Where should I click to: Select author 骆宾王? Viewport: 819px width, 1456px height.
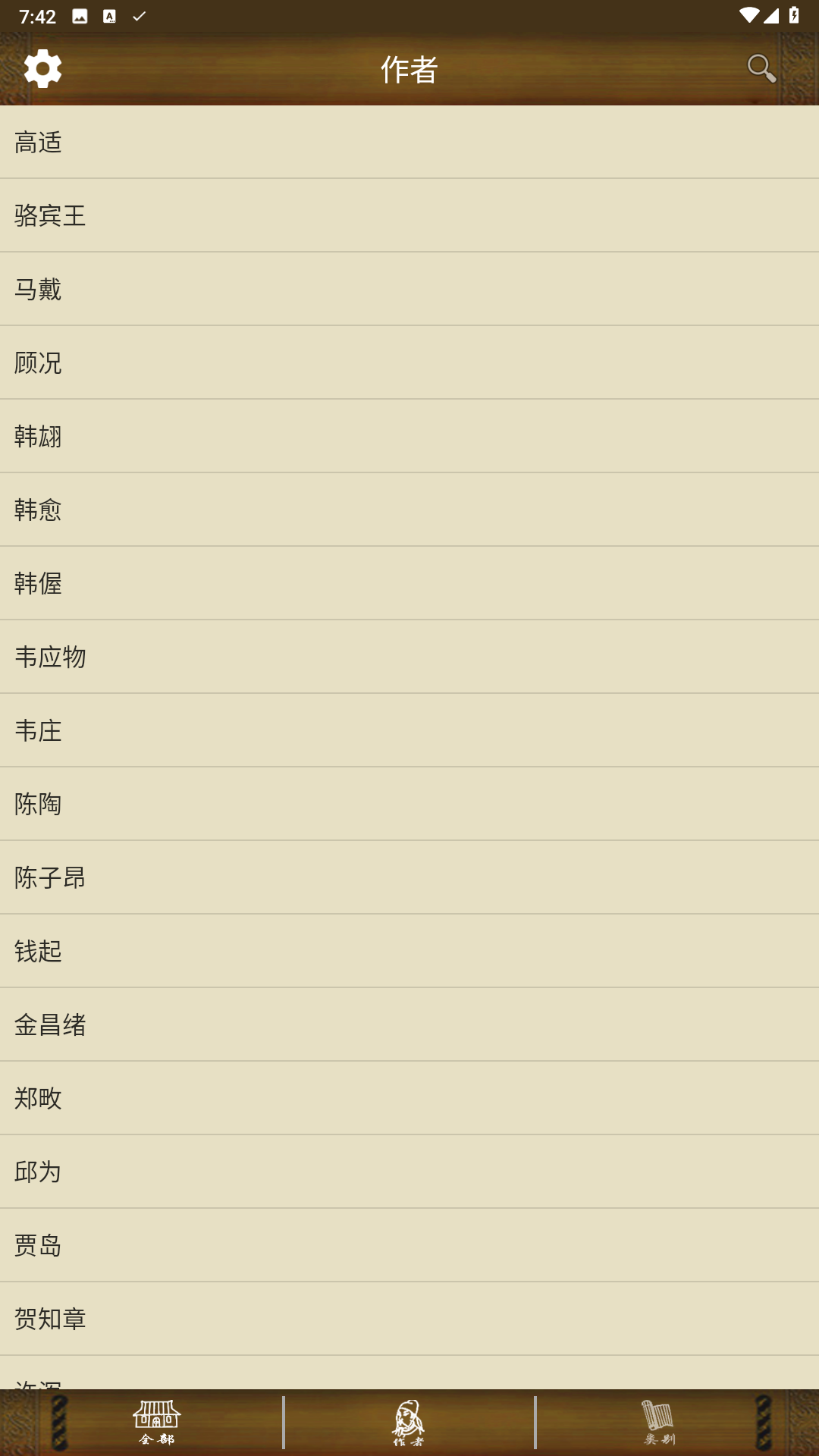coord(409,215)
